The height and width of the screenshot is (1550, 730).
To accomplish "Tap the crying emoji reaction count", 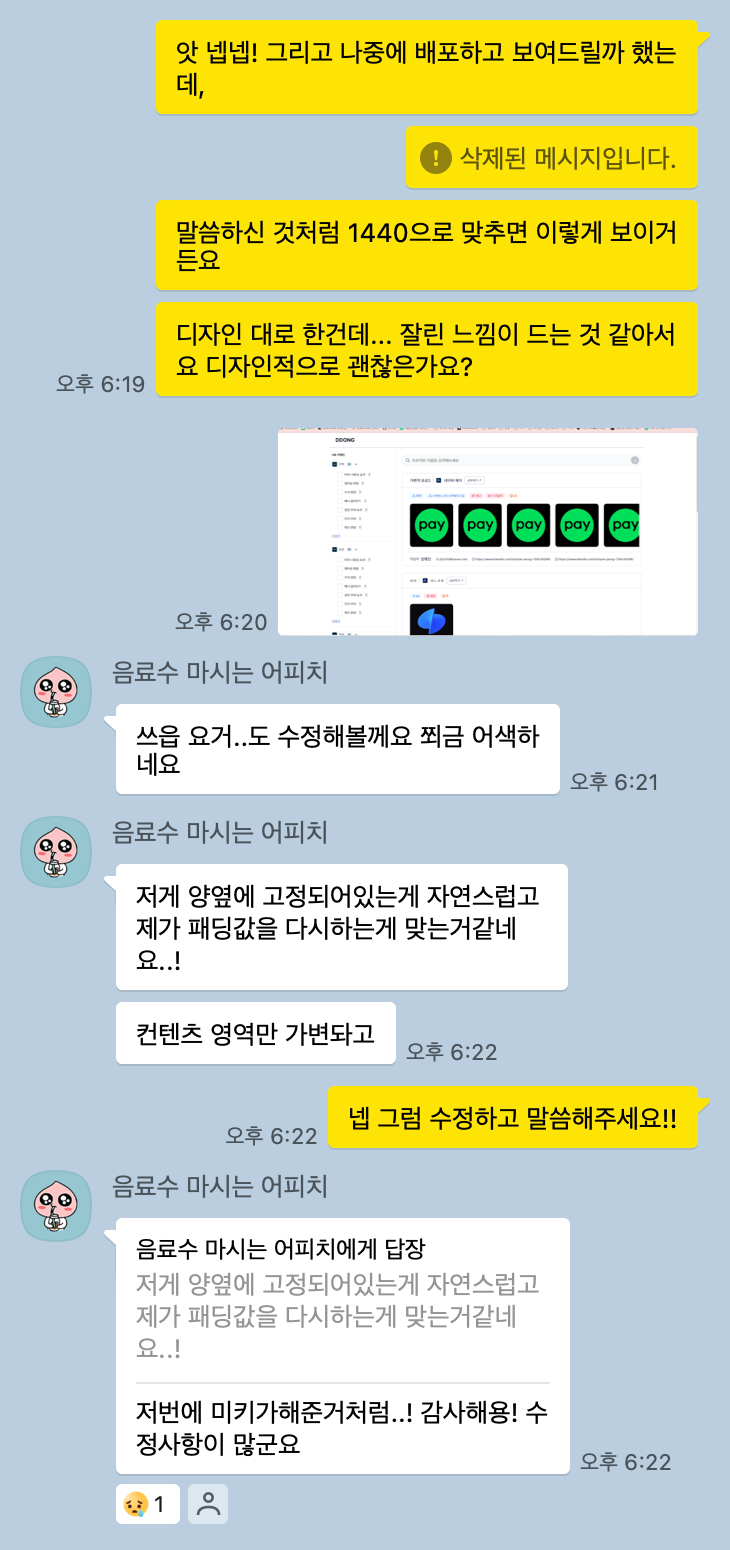I will [x=147, y=1504].
